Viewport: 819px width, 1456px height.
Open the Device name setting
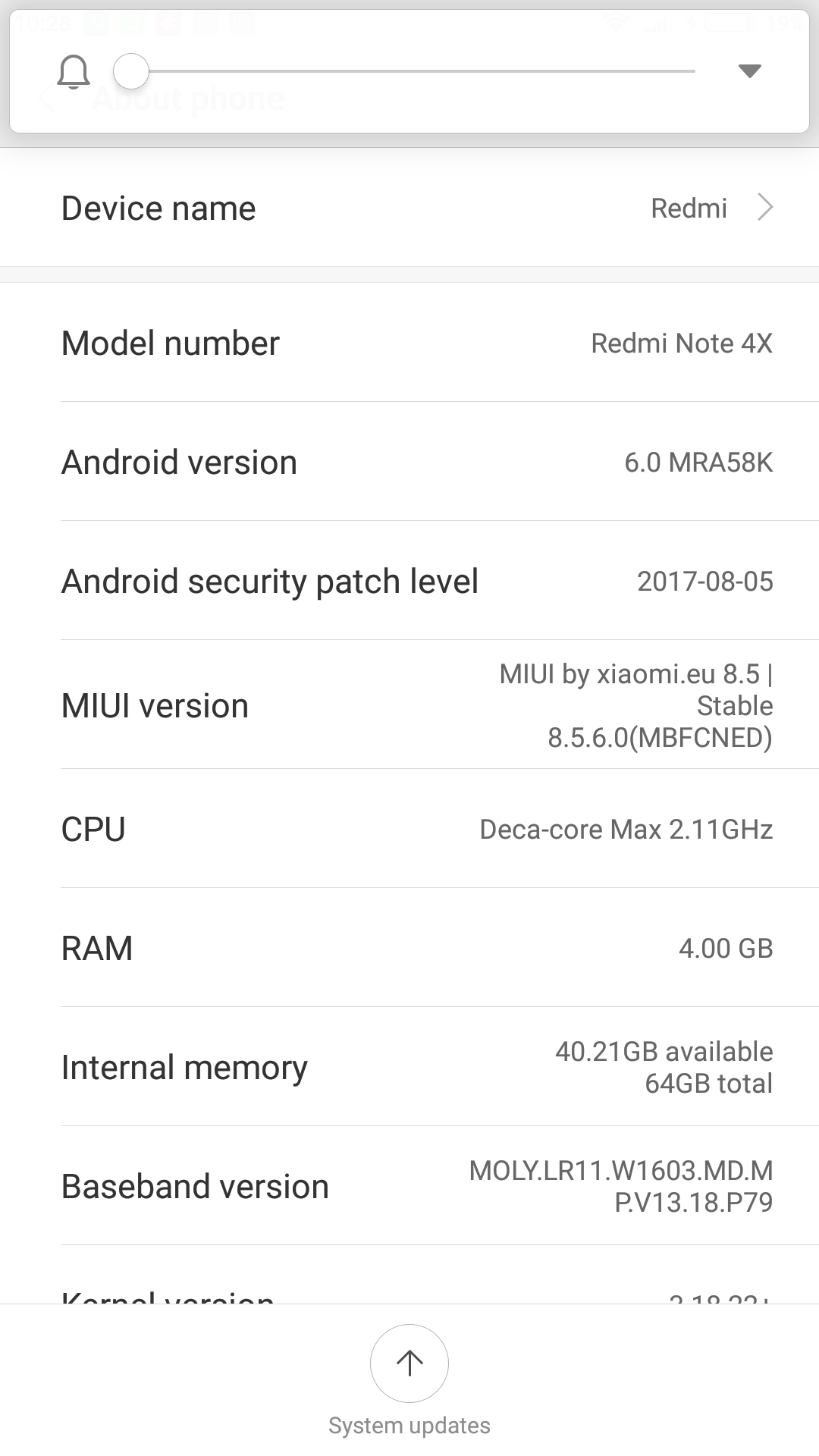point(409,208)
